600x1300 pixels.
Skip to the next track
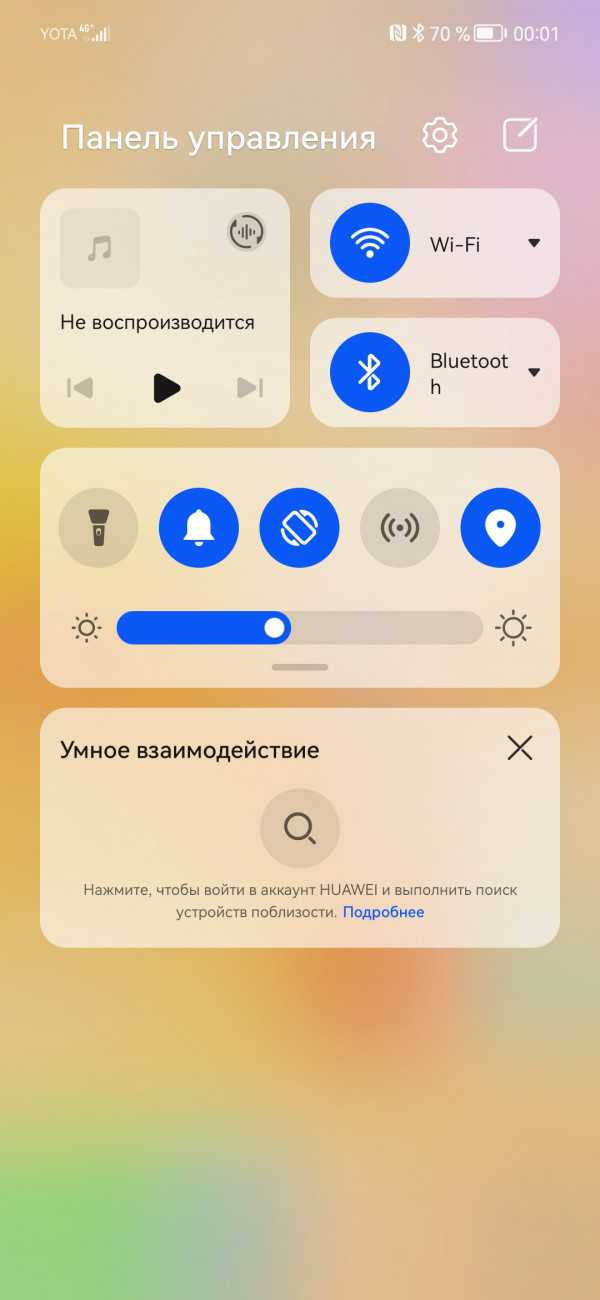[250, 387]
